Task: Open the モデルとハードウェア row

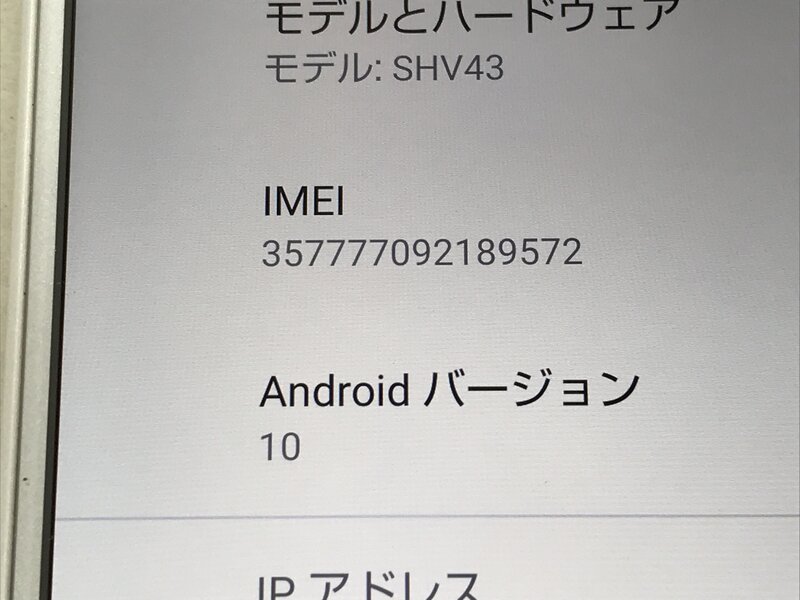Action: tap(480, 40)
